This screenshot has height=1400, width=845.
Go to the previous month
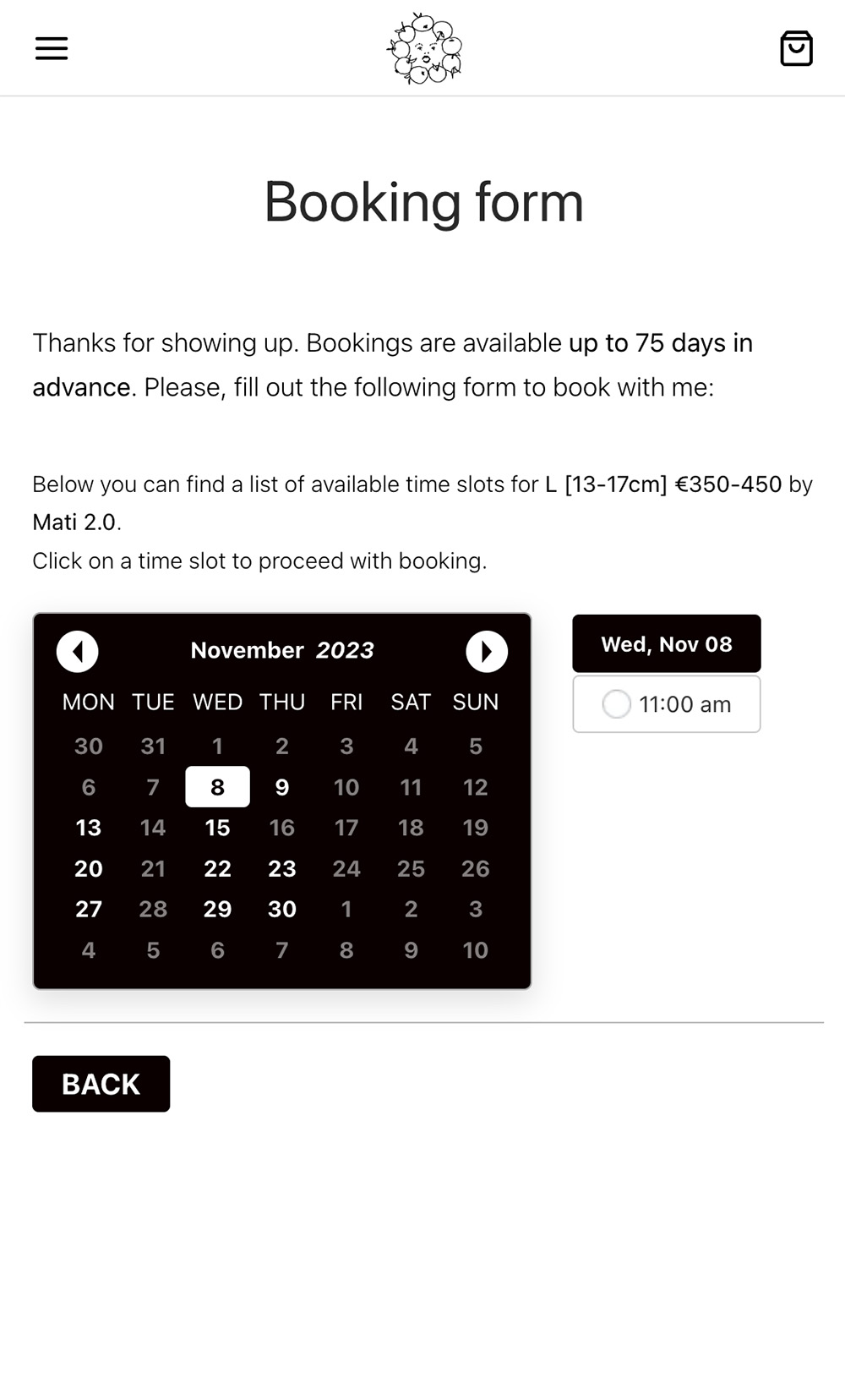(x=78, y=652)
